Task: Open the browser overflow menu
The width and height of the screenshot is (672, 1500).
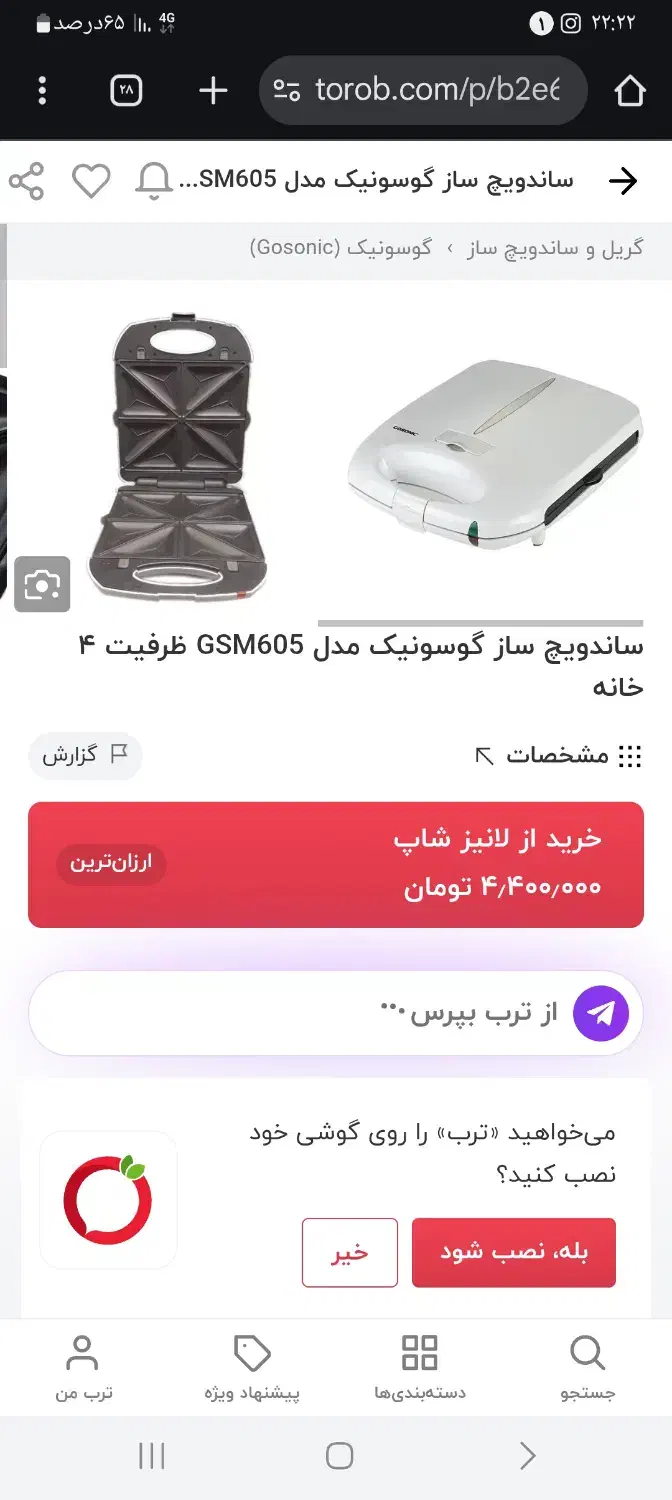Action: 42,91
